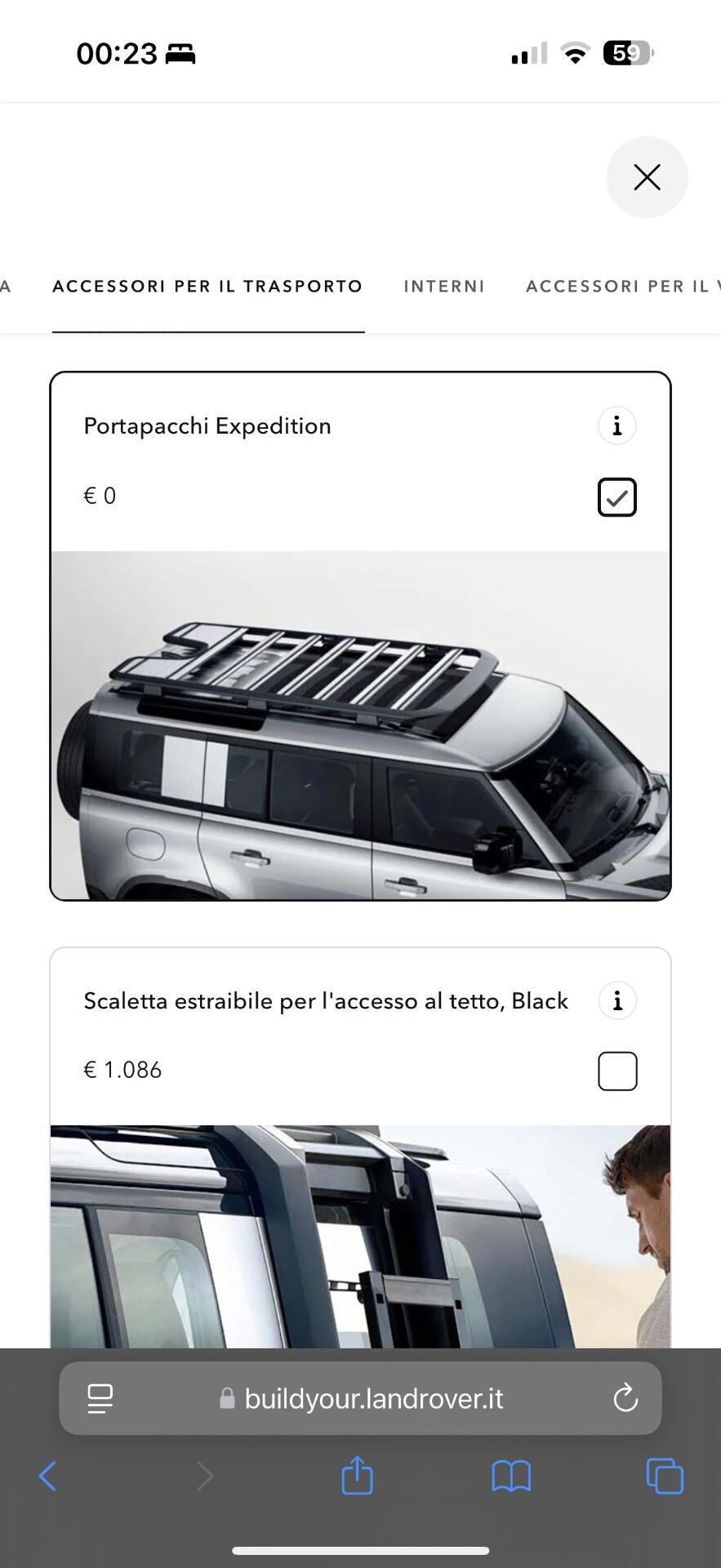The width and height of the screenshot is (721, 1568).
Task: Share this page
Action: [x=357, y=1476]
